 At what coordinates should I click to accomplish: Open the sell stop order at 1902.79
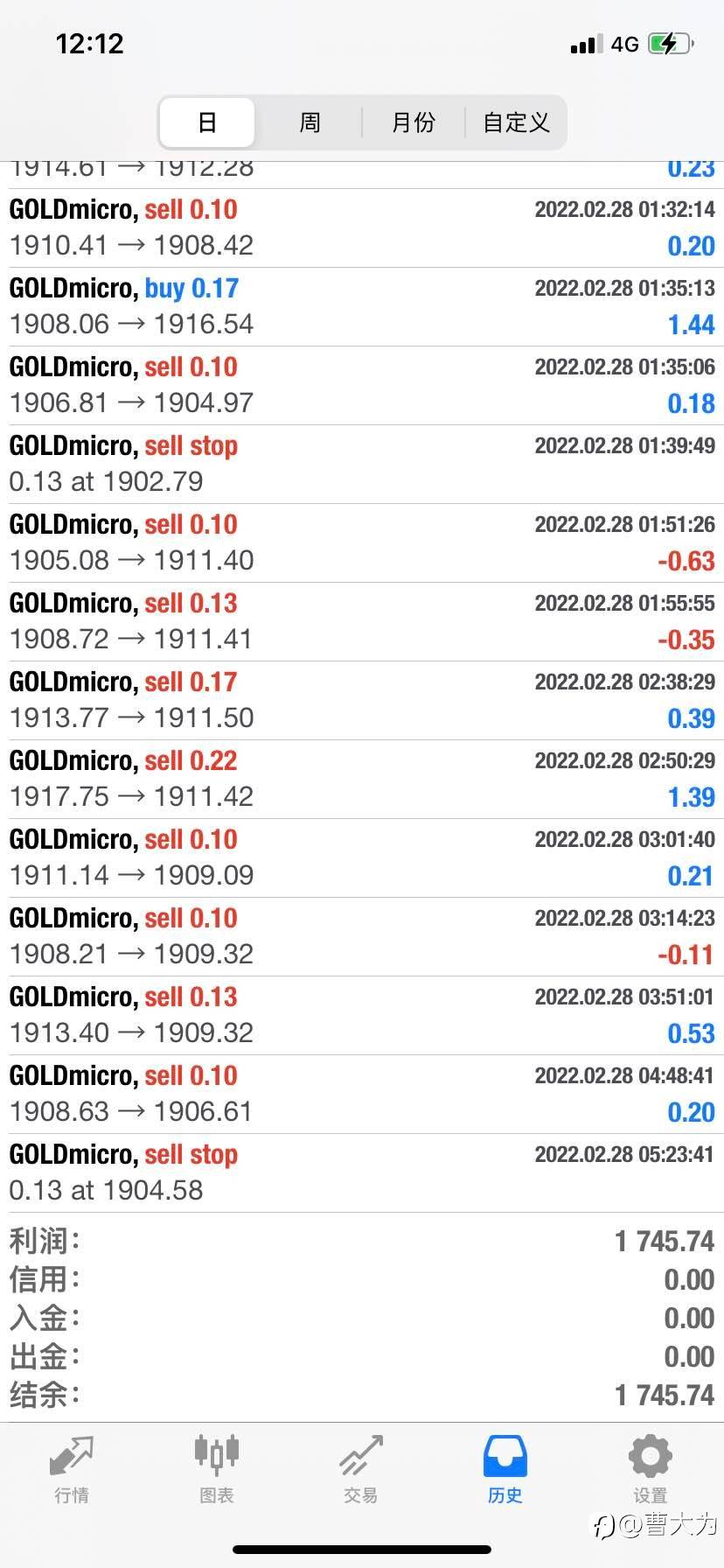click(x=362, y=465)
